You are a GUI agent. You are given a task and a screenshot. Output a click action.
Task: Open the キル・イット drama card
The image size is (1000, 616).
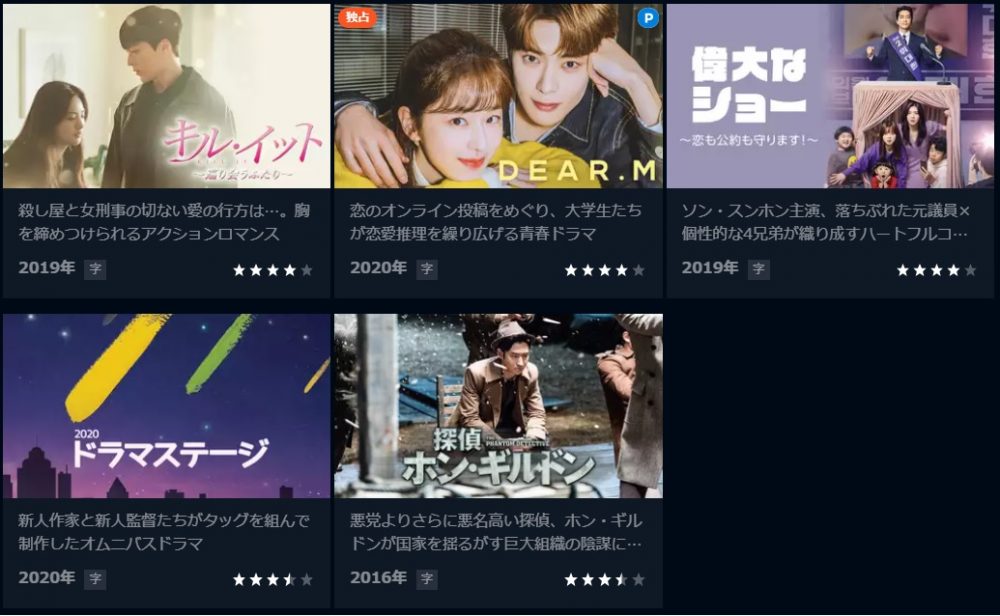click(166, 97)
